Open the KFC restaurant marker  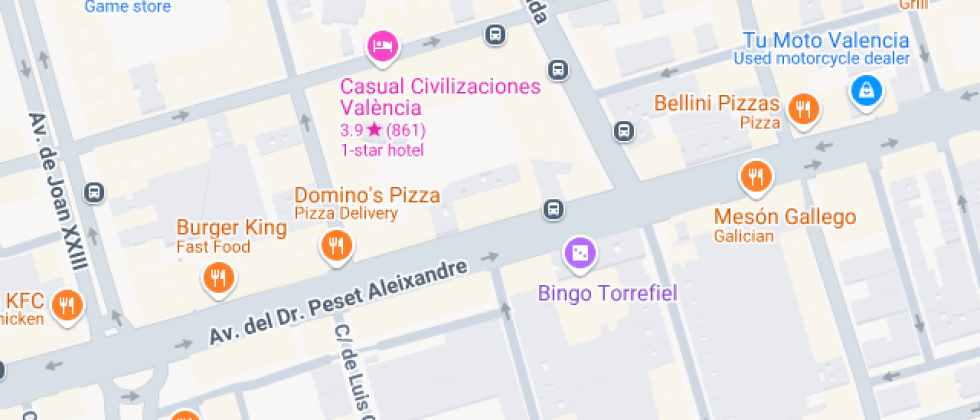point(67,304)
